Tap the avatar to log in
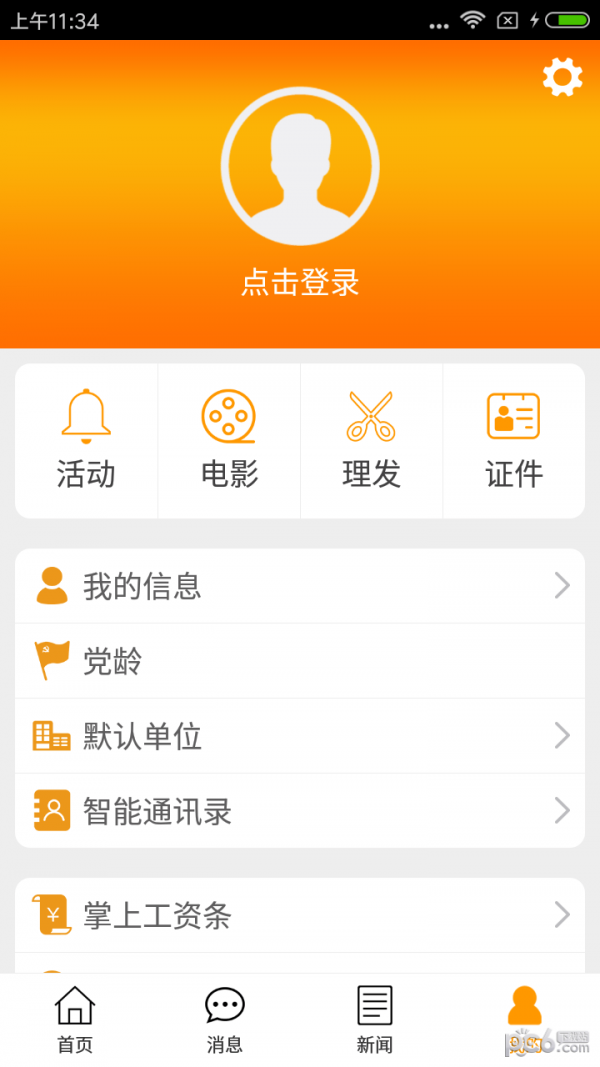Viewport: 600px width, 1067px height. tap(300, 166)
